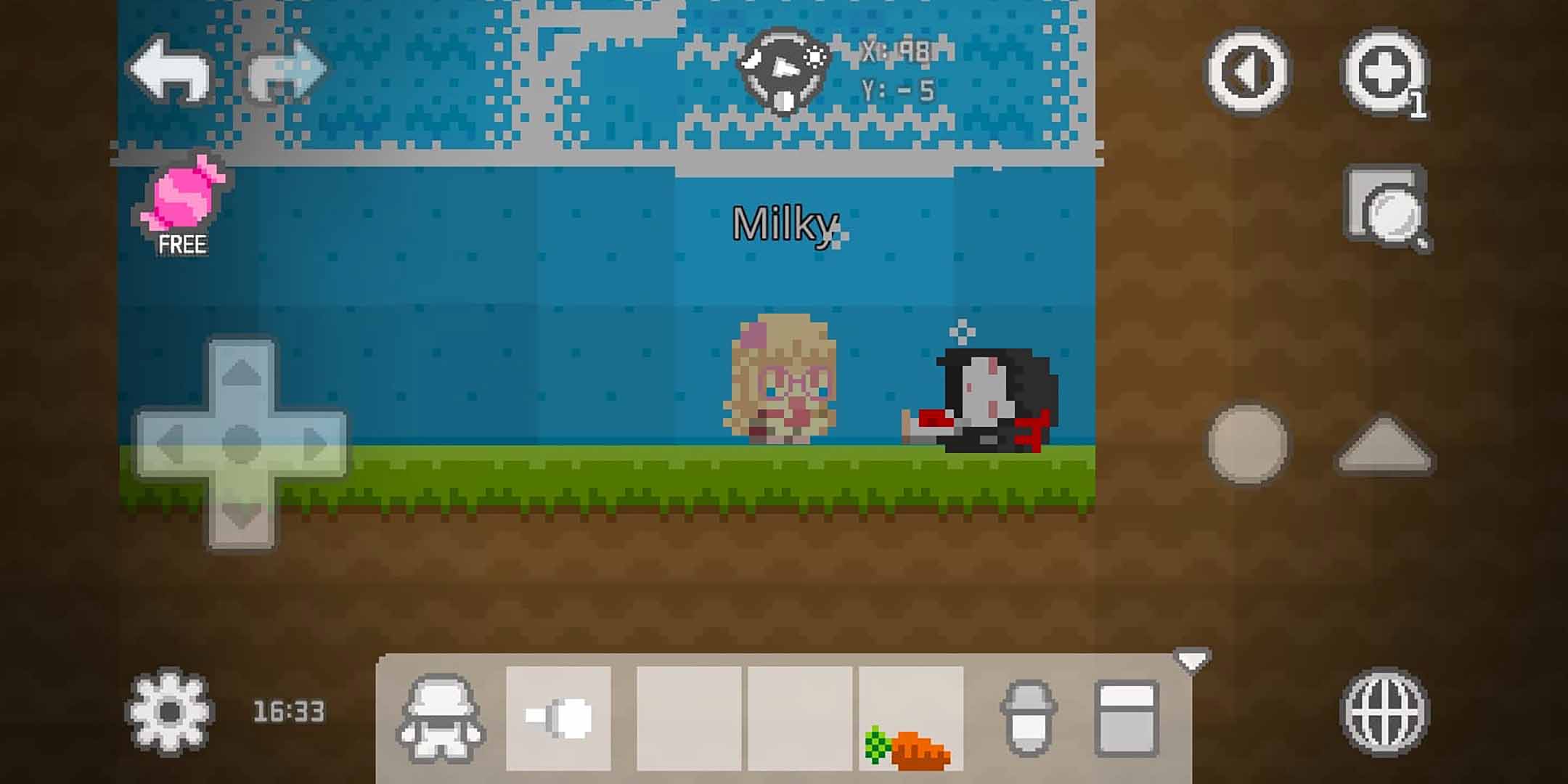Image resolution: width=1568 pixels, height=784 pixels.
Task: Select the carrot hotbar slot
Action: tap(911, 719)
